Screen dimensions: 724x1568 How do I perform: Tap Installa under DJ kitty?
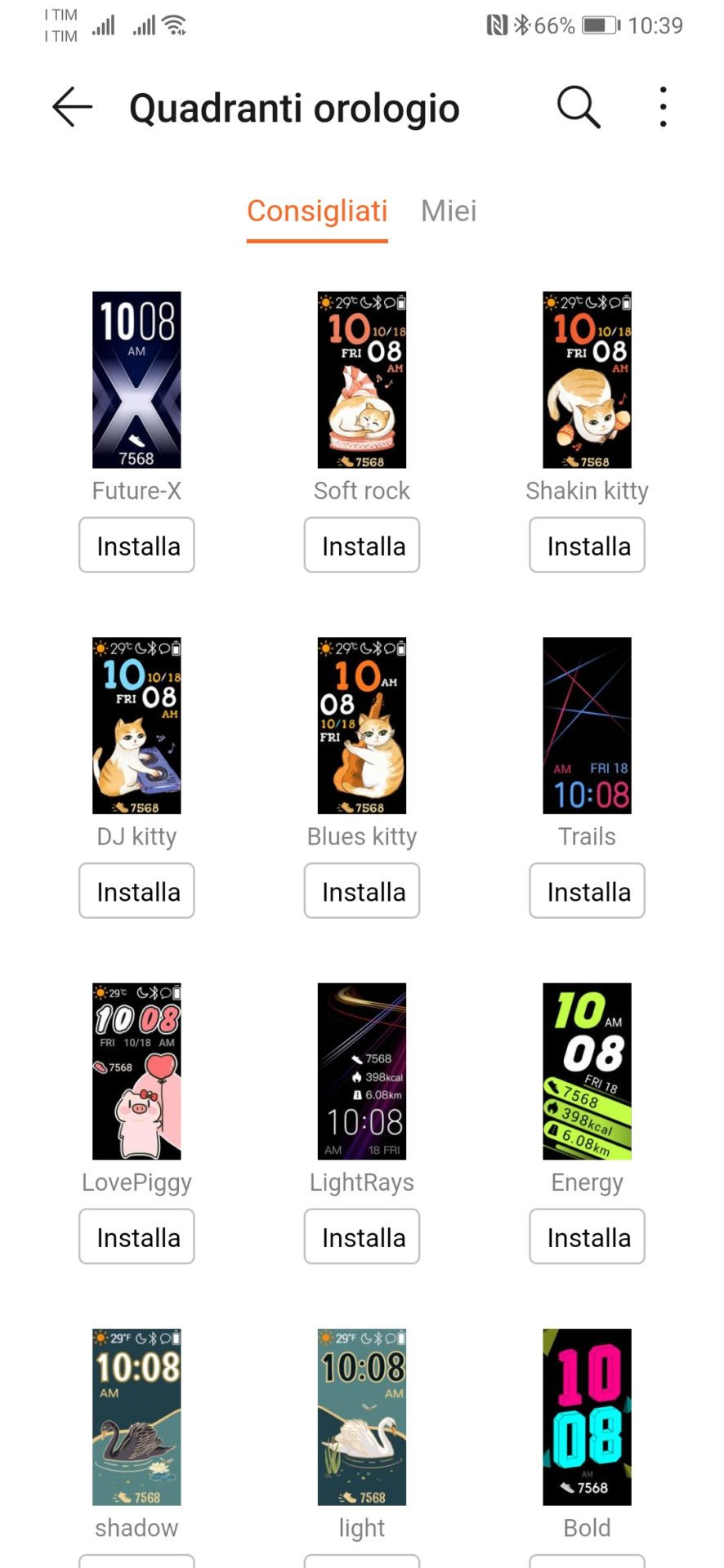pos(136,891)
